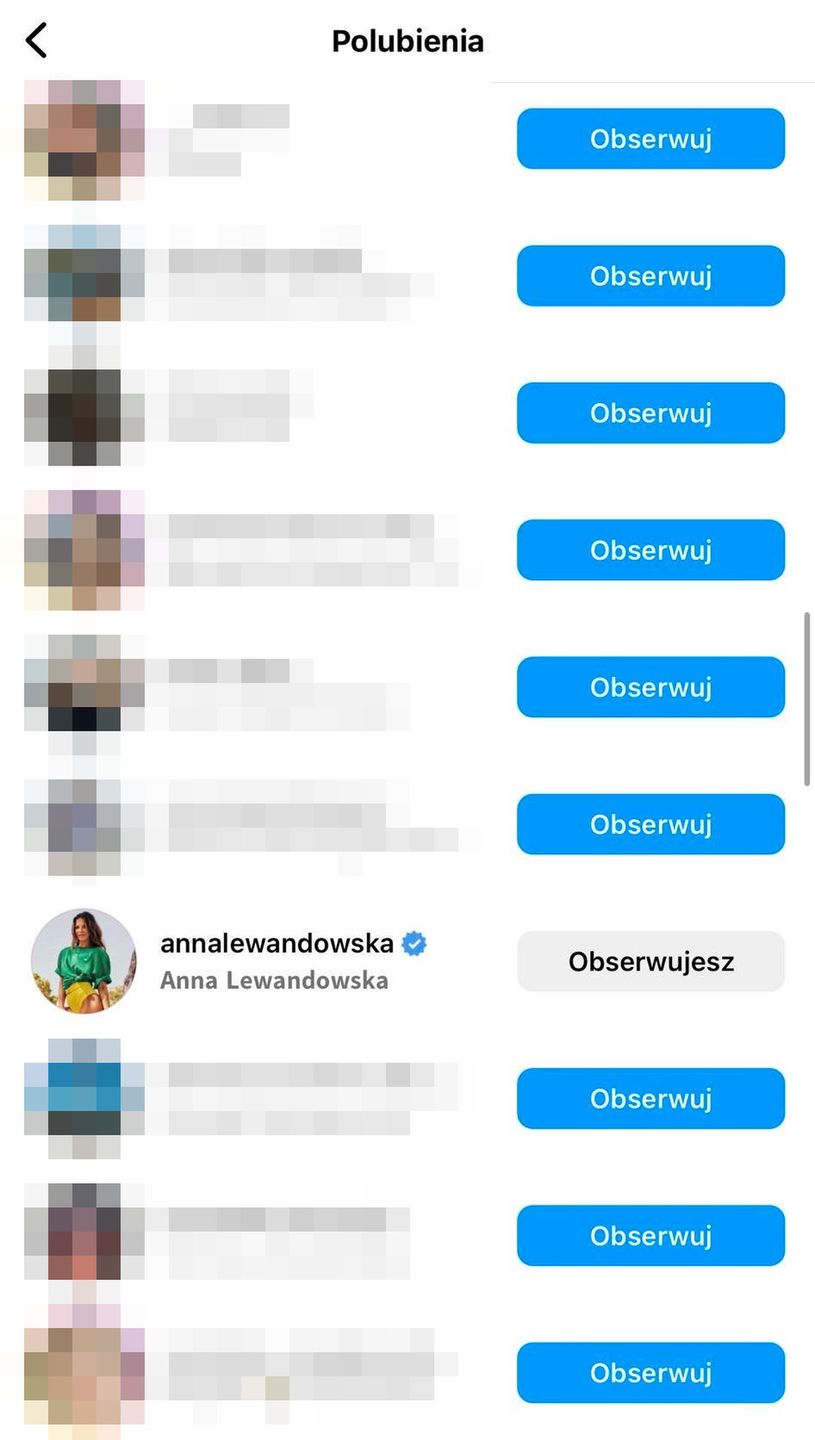The height and width of the screenshot is (1440, 815).
Task: Tap Obserwujesz next to Anna Lewandowska
Action: (x=650, y=962)
